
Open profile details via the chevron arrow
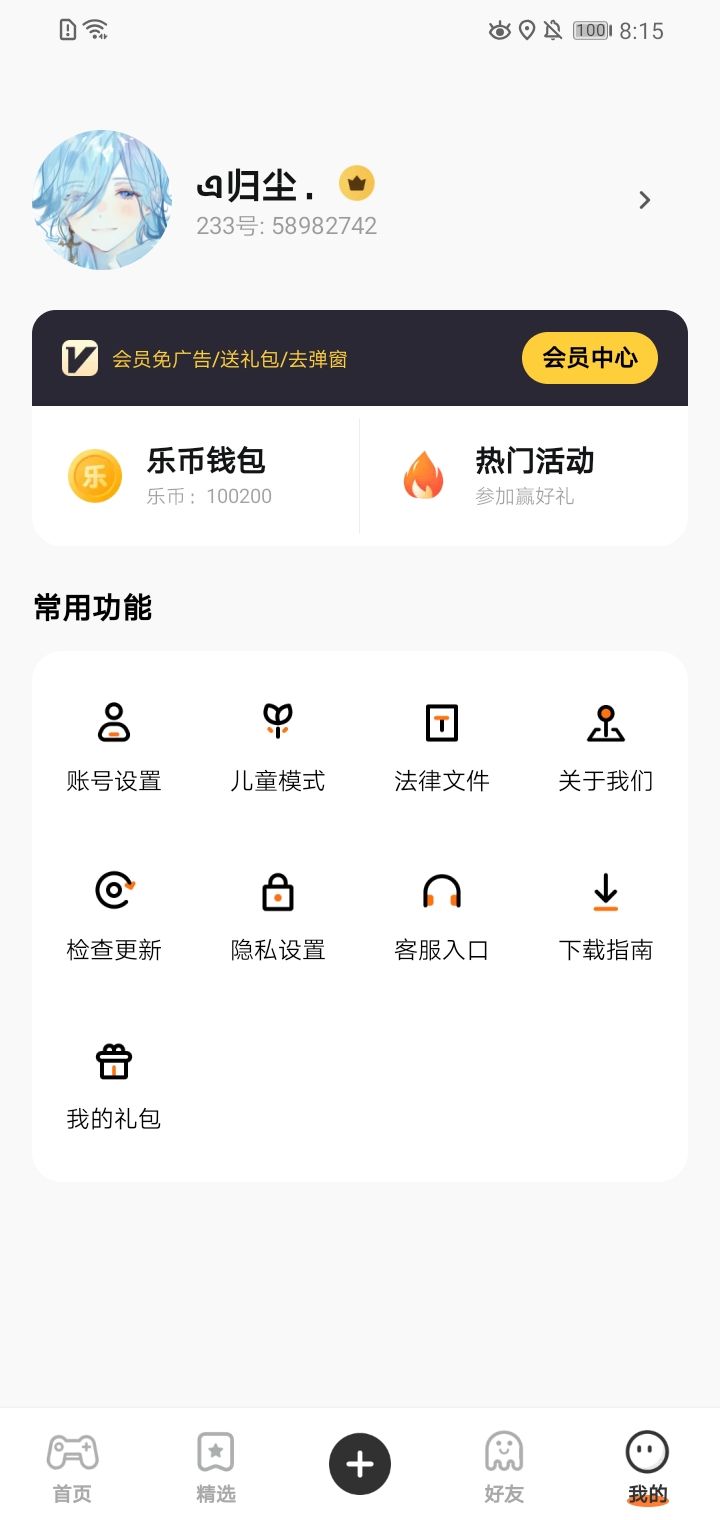645,200
